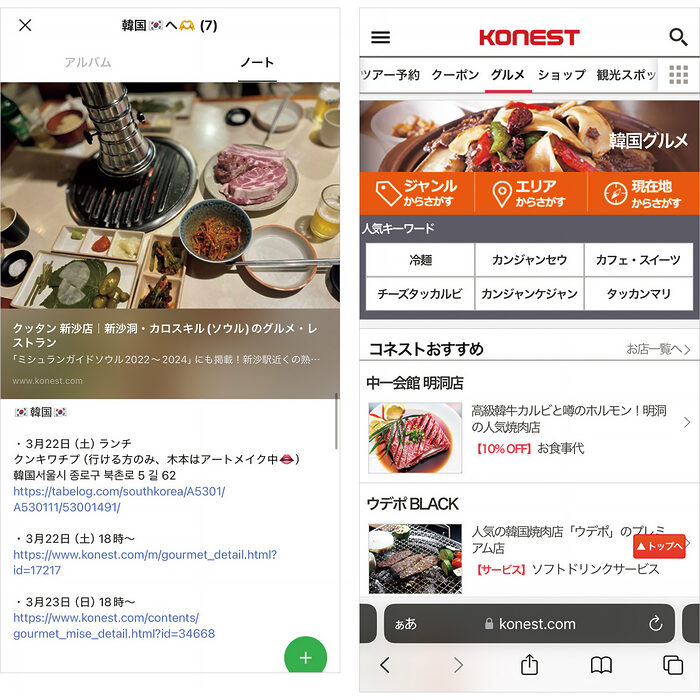Screen dimensions: 700x700
Task: Create a new note with the plus button
Action: click(305, 657)
